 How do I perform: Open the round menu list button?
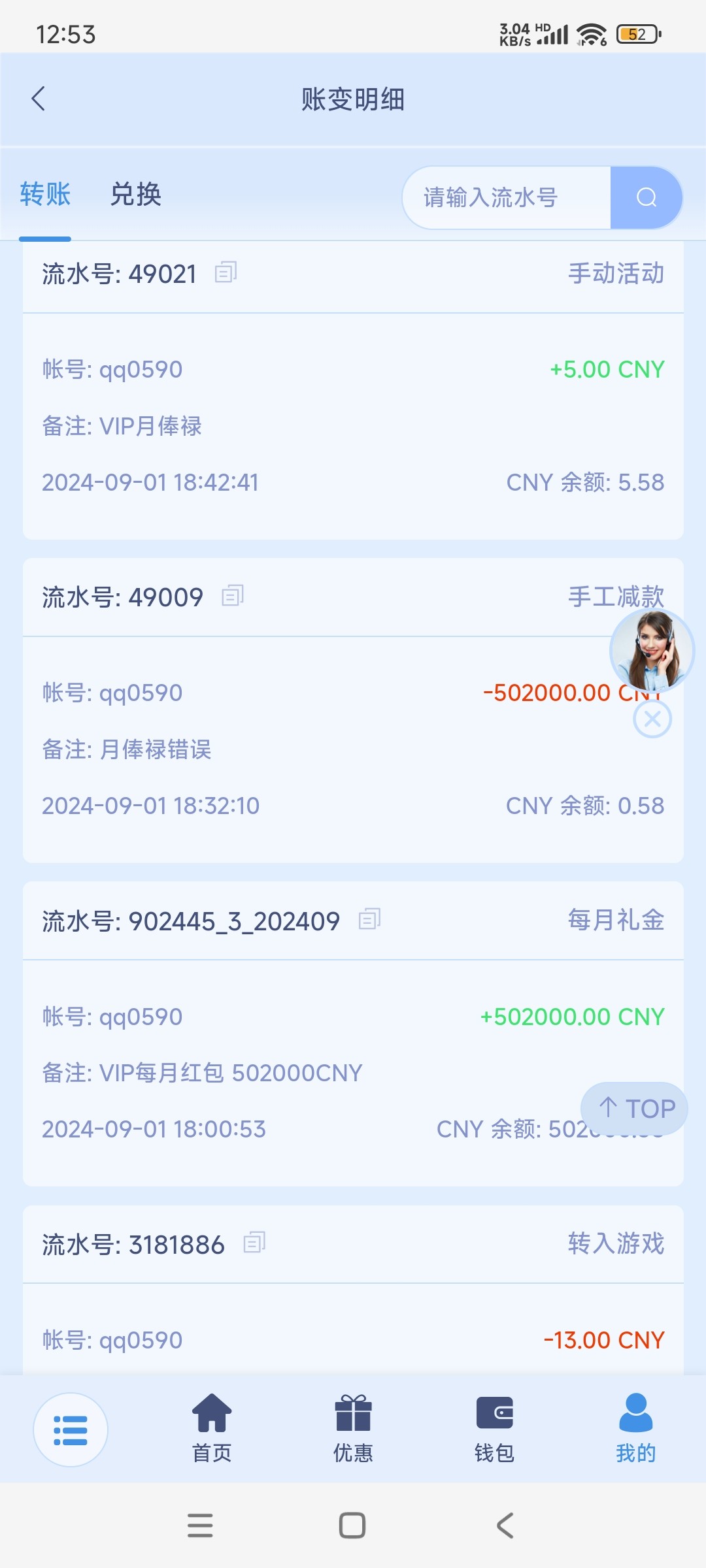pyautogui.click(x=71, y=1429)
